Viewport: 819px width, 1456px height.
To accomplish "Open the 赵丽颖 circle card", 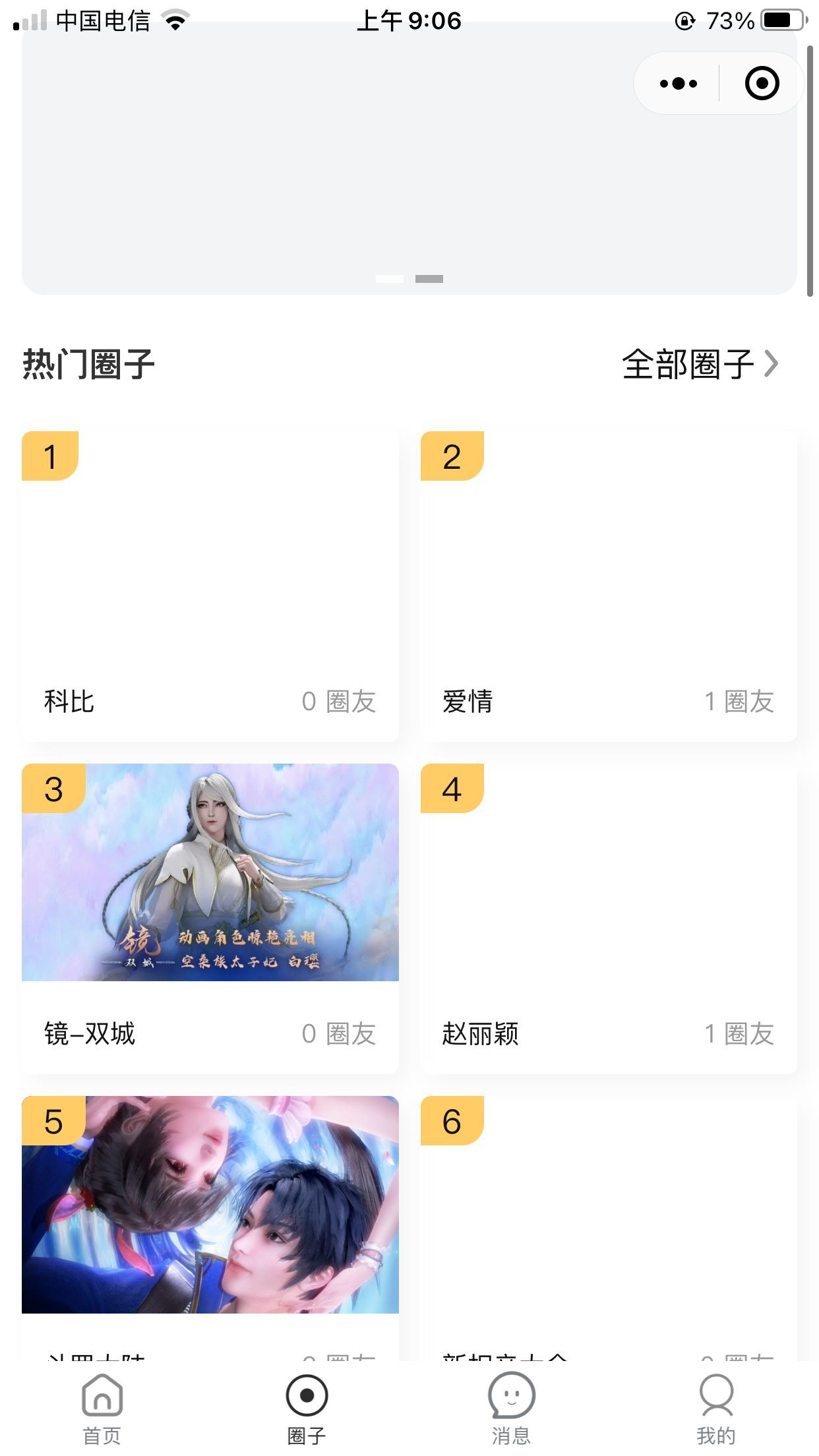I will [x=609, y=919].
